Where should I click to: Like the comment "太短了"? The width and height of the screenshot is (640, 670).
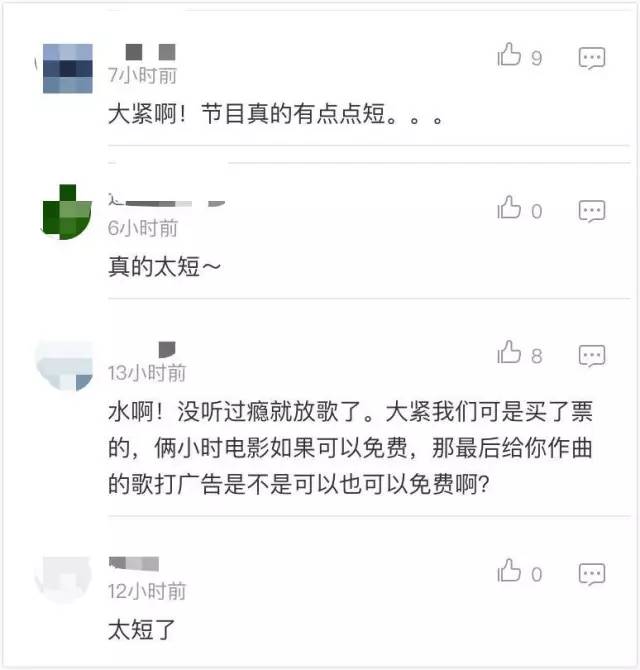pyautogui.click(x=510, y=572)
